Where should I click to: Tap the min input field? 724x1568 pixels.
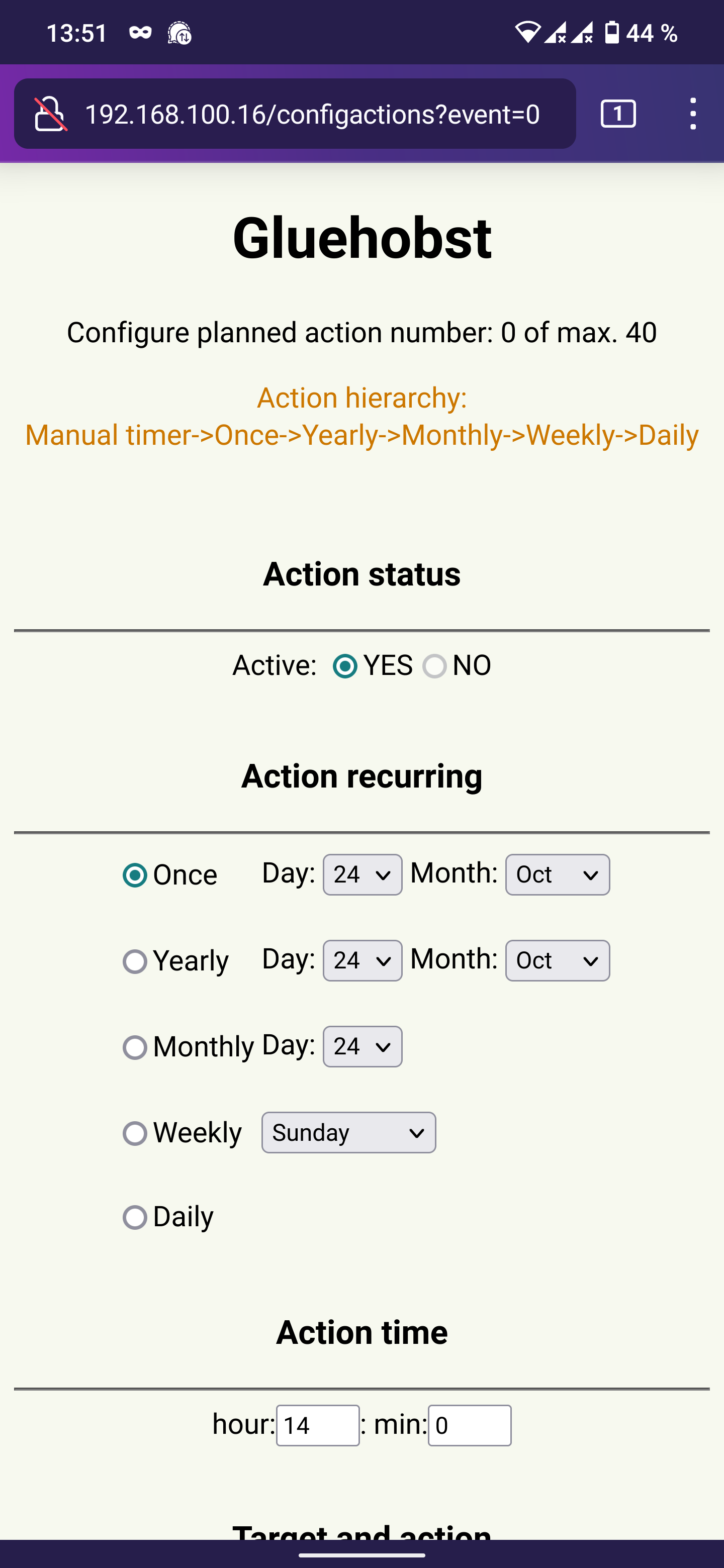tap(470, 1426)
